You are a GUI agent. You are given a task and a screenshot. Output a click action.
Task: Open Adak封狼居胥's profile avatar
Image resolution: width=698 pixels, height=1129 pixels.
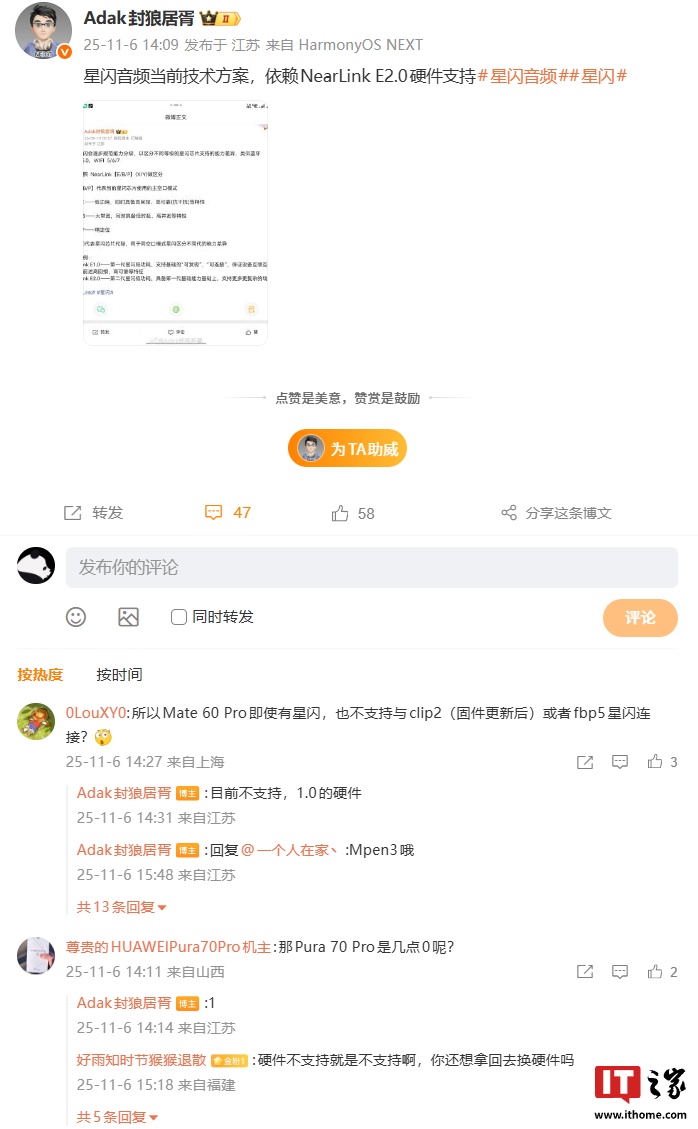click(44, 31)
